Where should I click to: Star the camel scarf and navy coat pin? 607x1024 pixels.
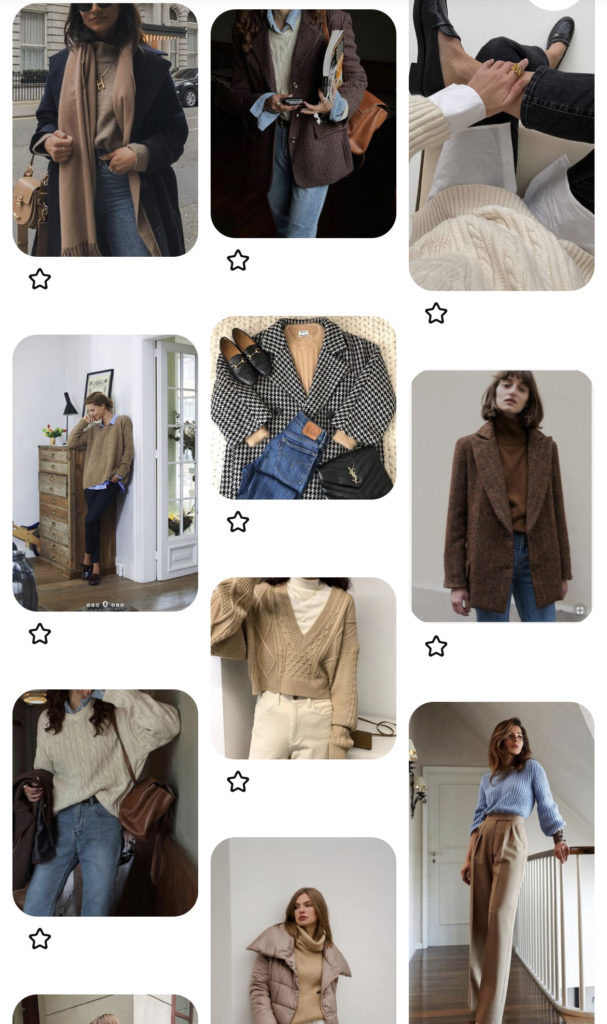pyautogui.click(x=40, y=279)
